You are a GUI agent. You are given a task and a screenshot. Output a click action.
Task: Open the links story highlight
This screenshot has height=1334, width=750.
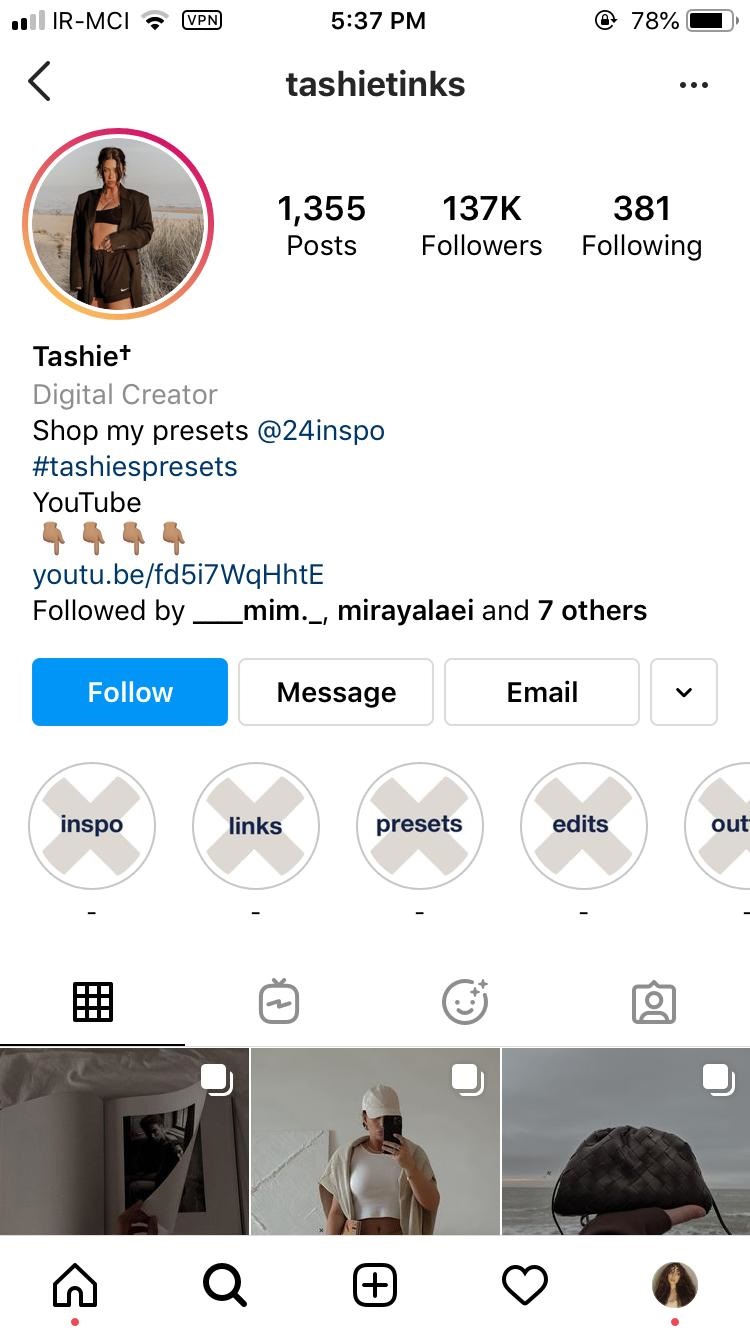256,826
